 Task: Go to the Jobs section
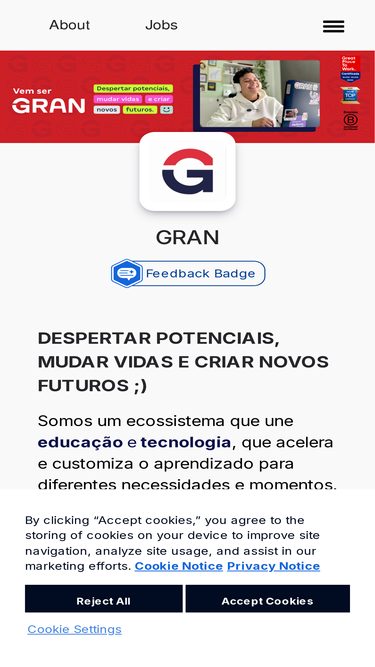point(161,25)
